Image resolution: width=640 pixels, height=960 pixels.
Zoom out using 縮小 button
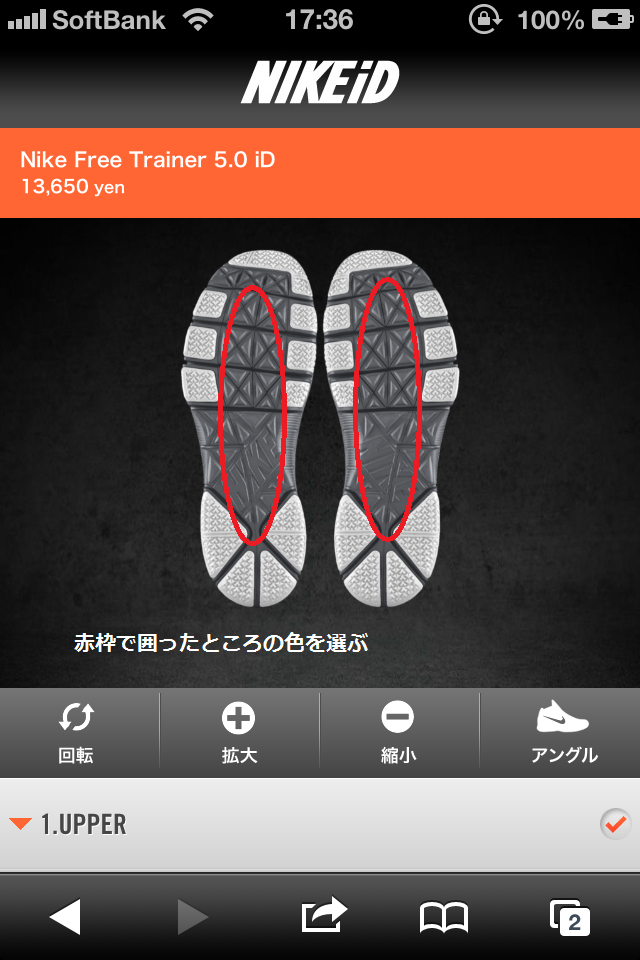pyautogui.click(x=398, y=732)
